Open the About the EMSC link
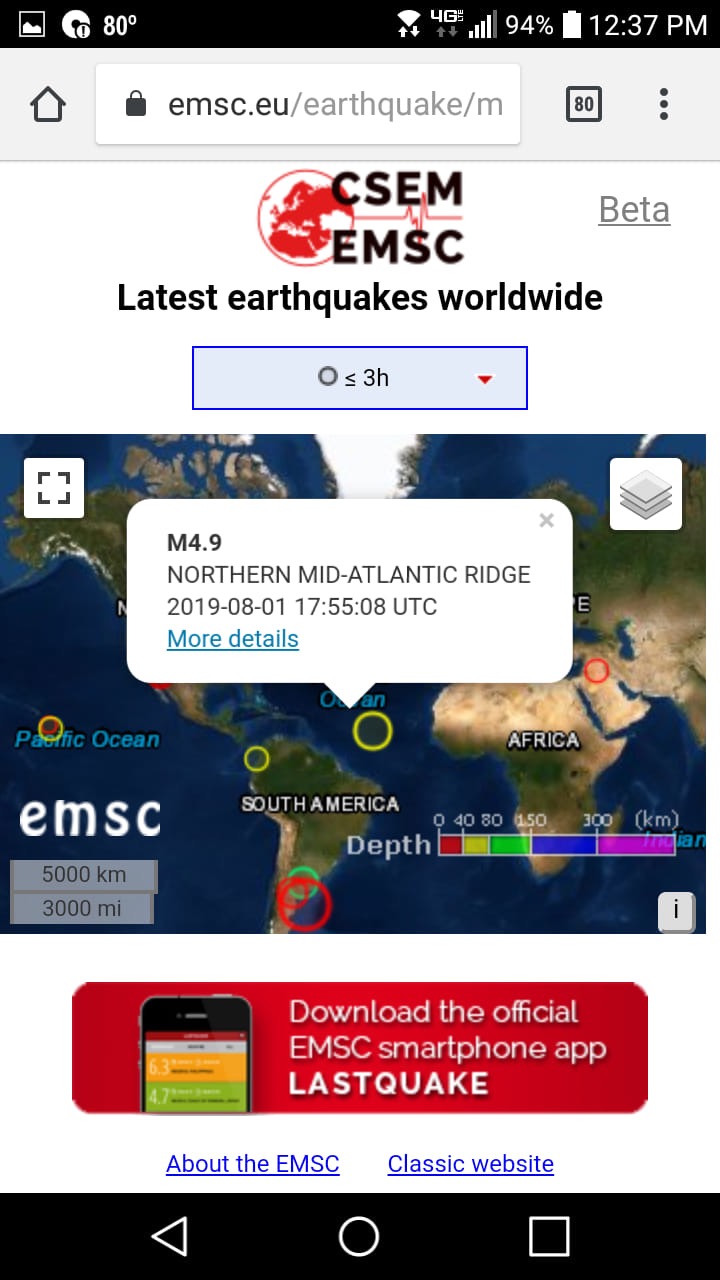Viewport: 720px width, 1280px height. pyautogui.click(x=253, y=1164)
